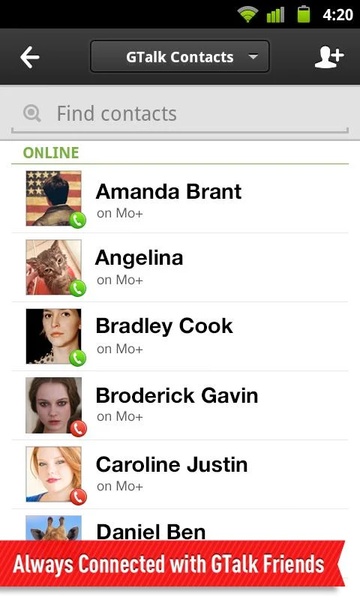Open Bradley Cook's contact row
Screen dimensions: 360x600
(180, 336)
